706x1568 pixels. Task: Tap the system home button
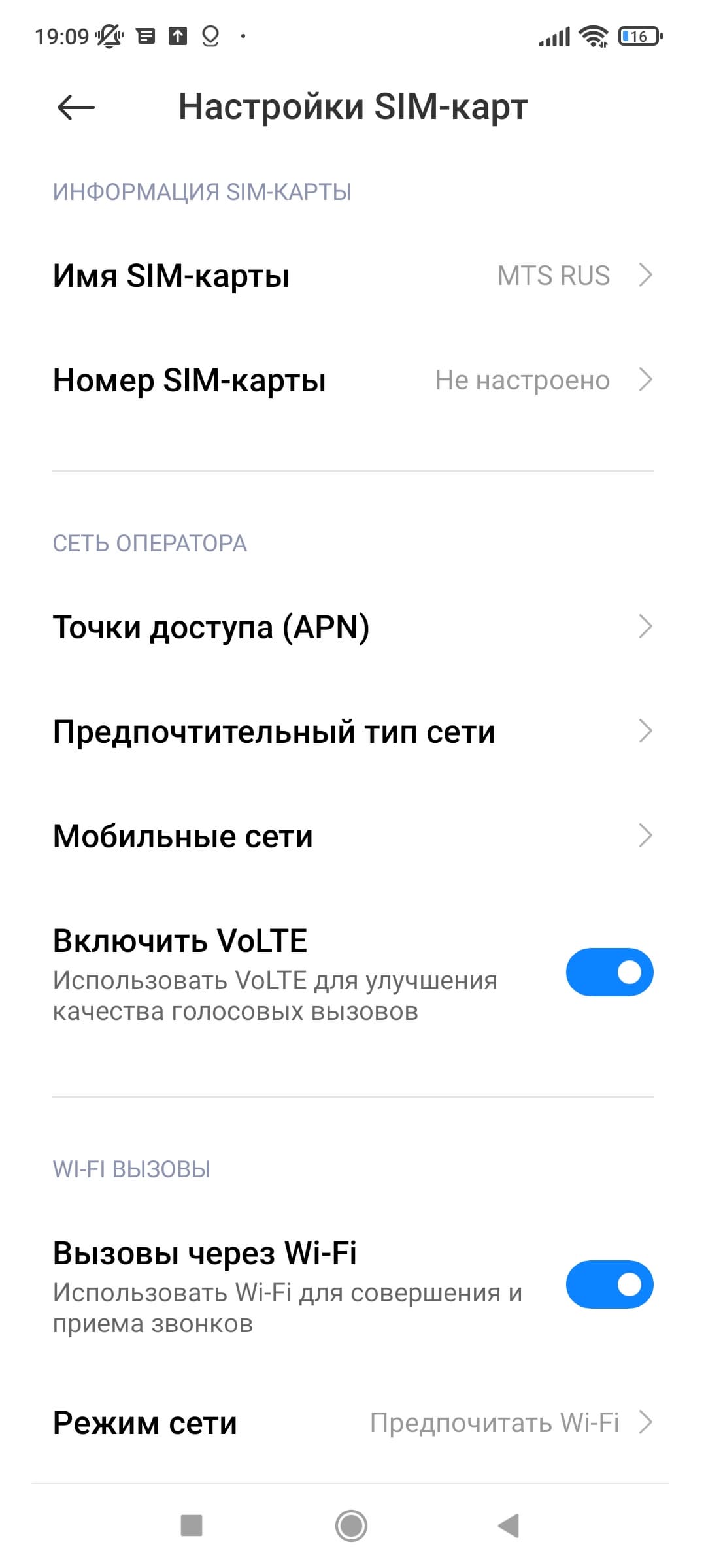click(352, 1526)
